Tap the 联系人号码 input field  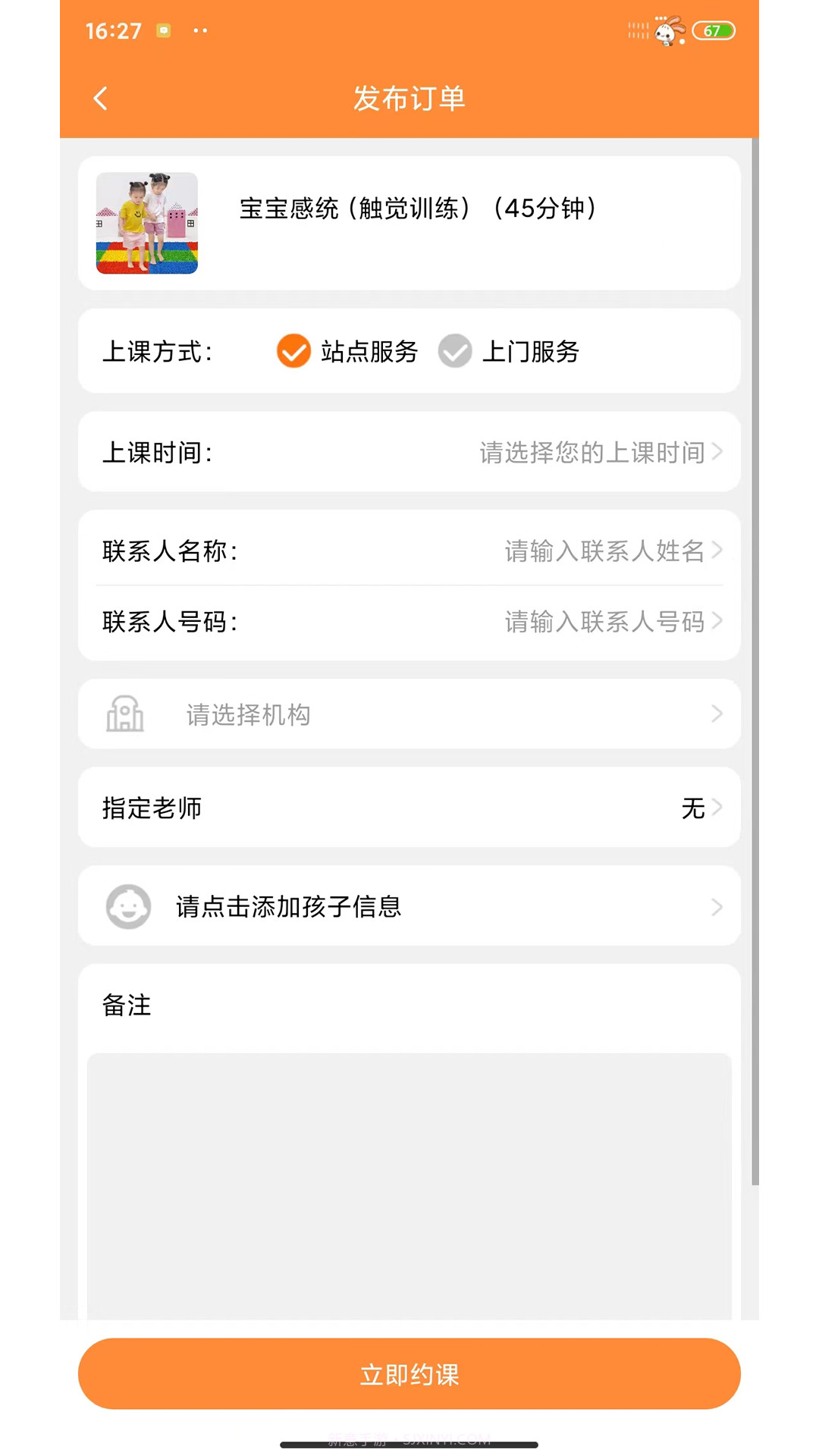point(604,622)
